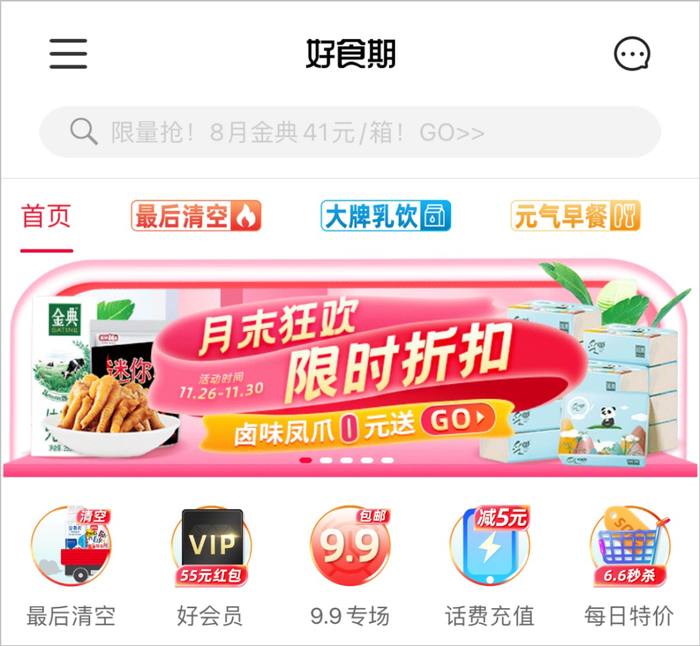Open the messages chat bubble icon

point(631,55)
